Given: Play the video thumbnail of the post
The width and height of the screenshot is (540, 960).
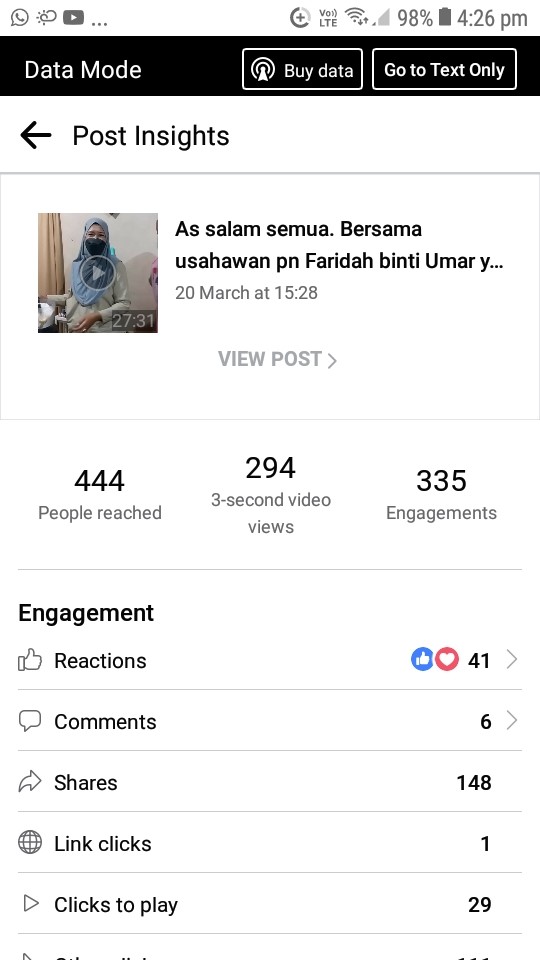Looking at the screenshot, I should click(x=98, y=273).
